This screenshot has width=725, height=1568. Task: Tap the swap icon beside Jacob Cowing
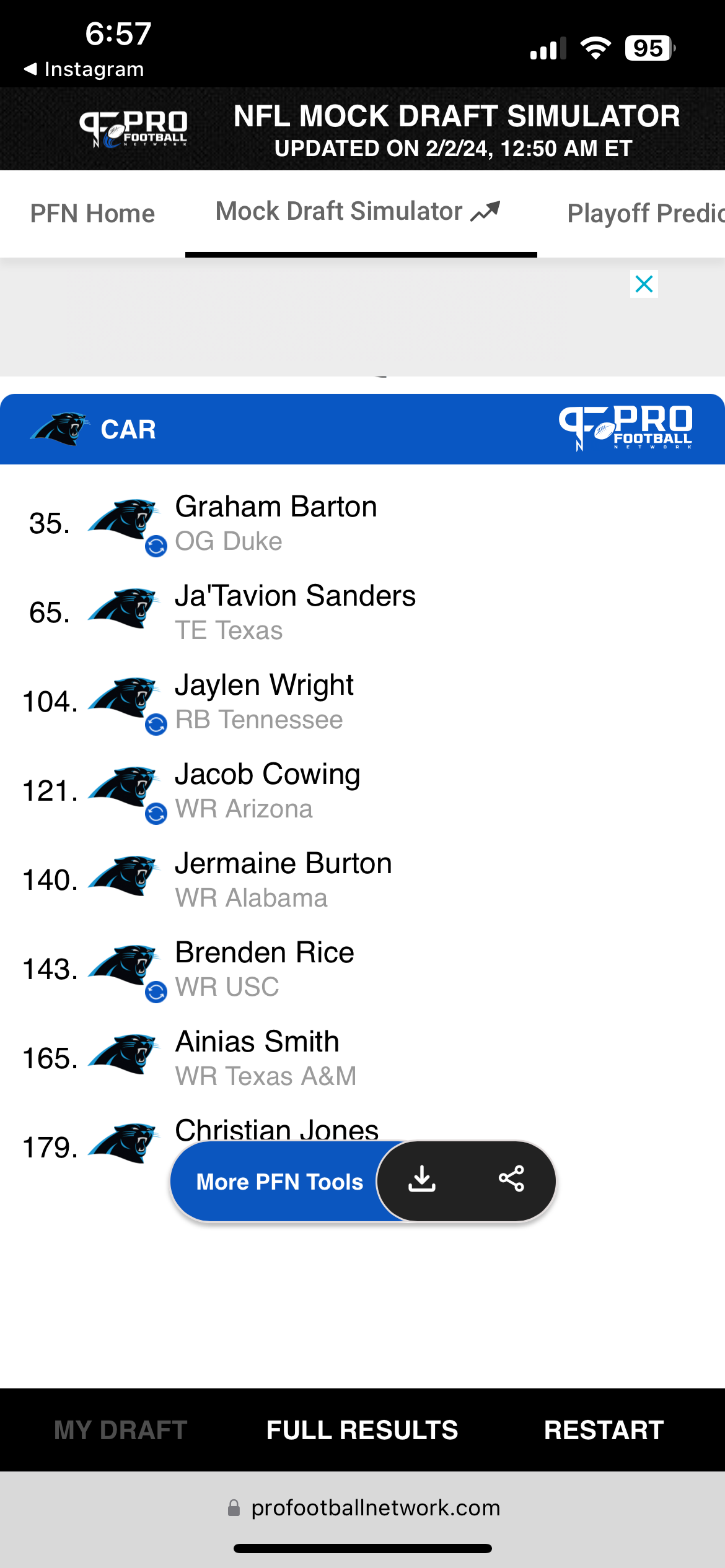156,814
